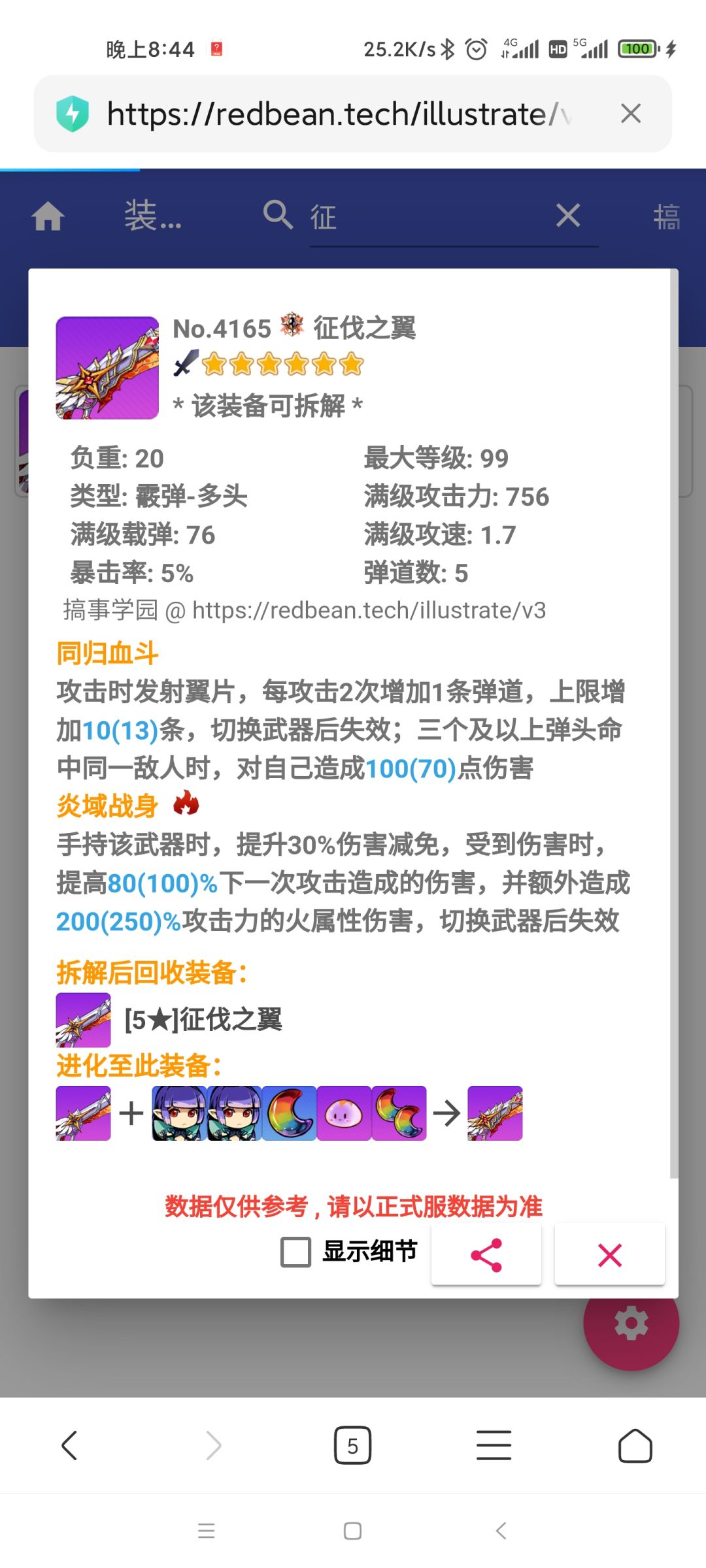Clear the search field with the X
The height and width of the screenshot is (1568, 706).
tap(567, 216)
